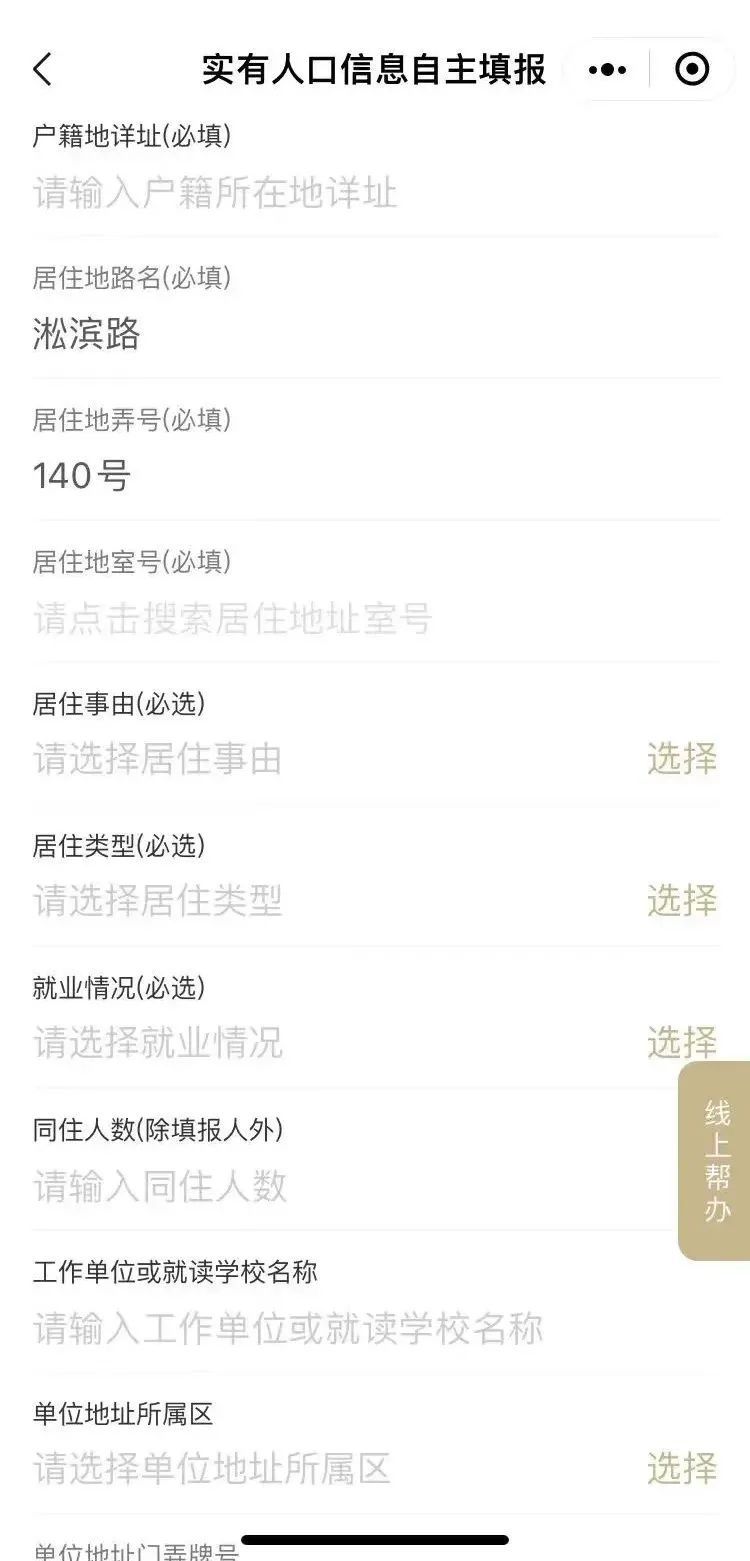
Task: Select an option for 居住事由
Action: [681, 760]
